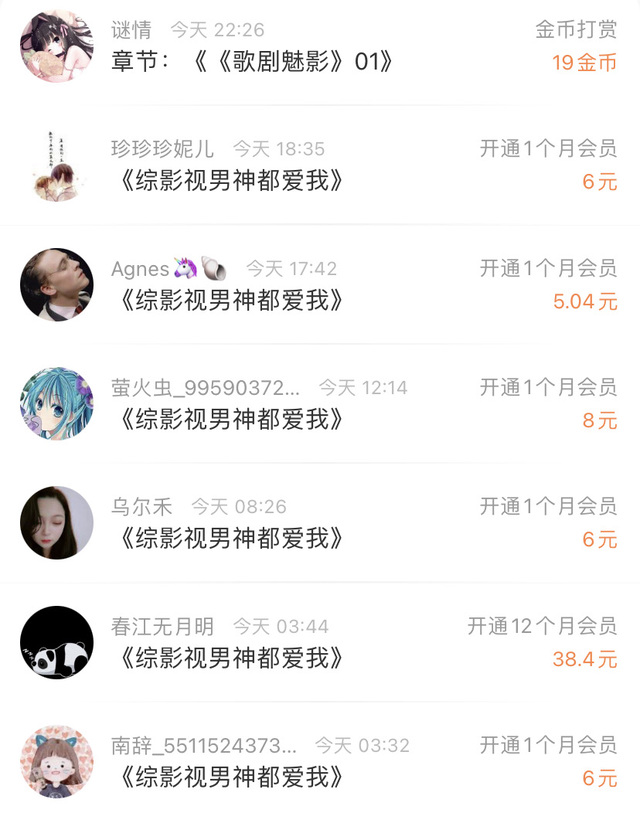The image size is (640, 813).
Task: Open 南辞_5511524373's membership record
Action: [x=320, y=758]
